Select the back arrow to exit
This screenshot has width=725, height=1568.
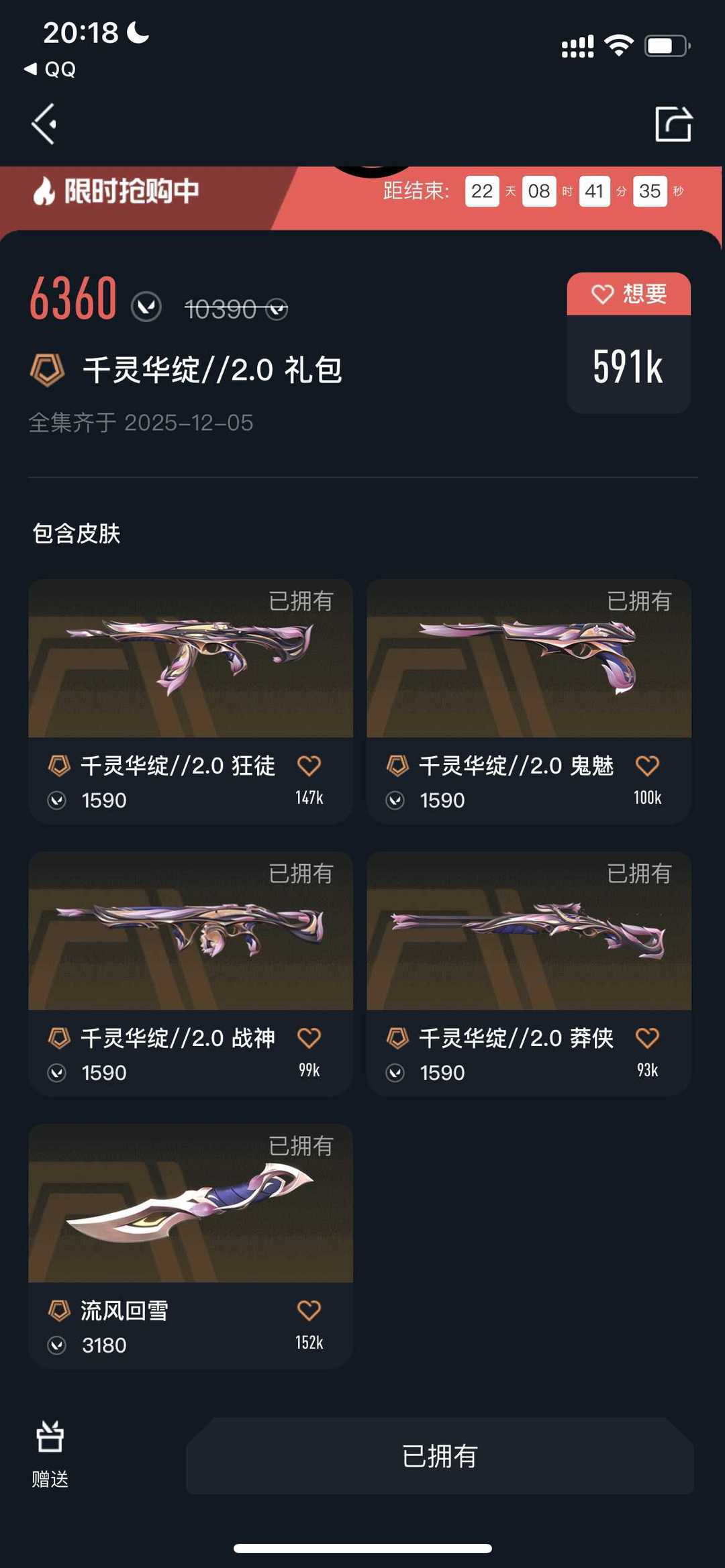[x=44, y=124]
